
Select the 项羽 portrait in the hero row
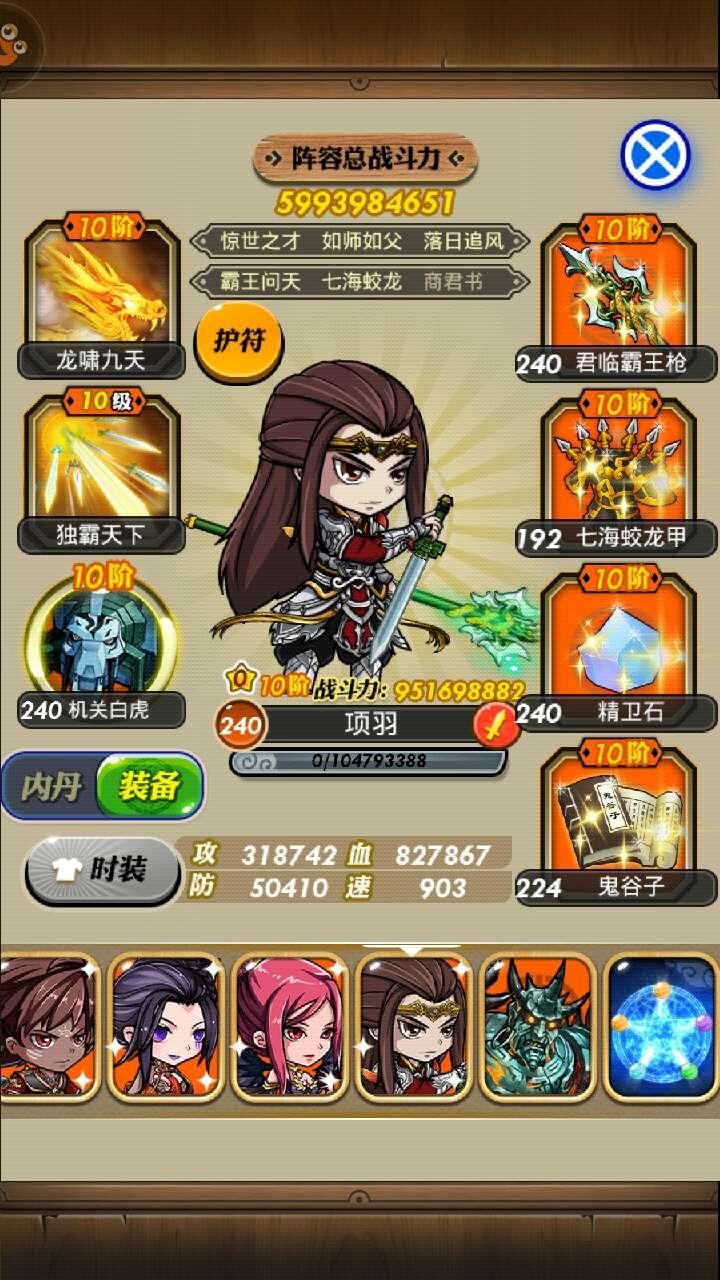(414, 1027)
